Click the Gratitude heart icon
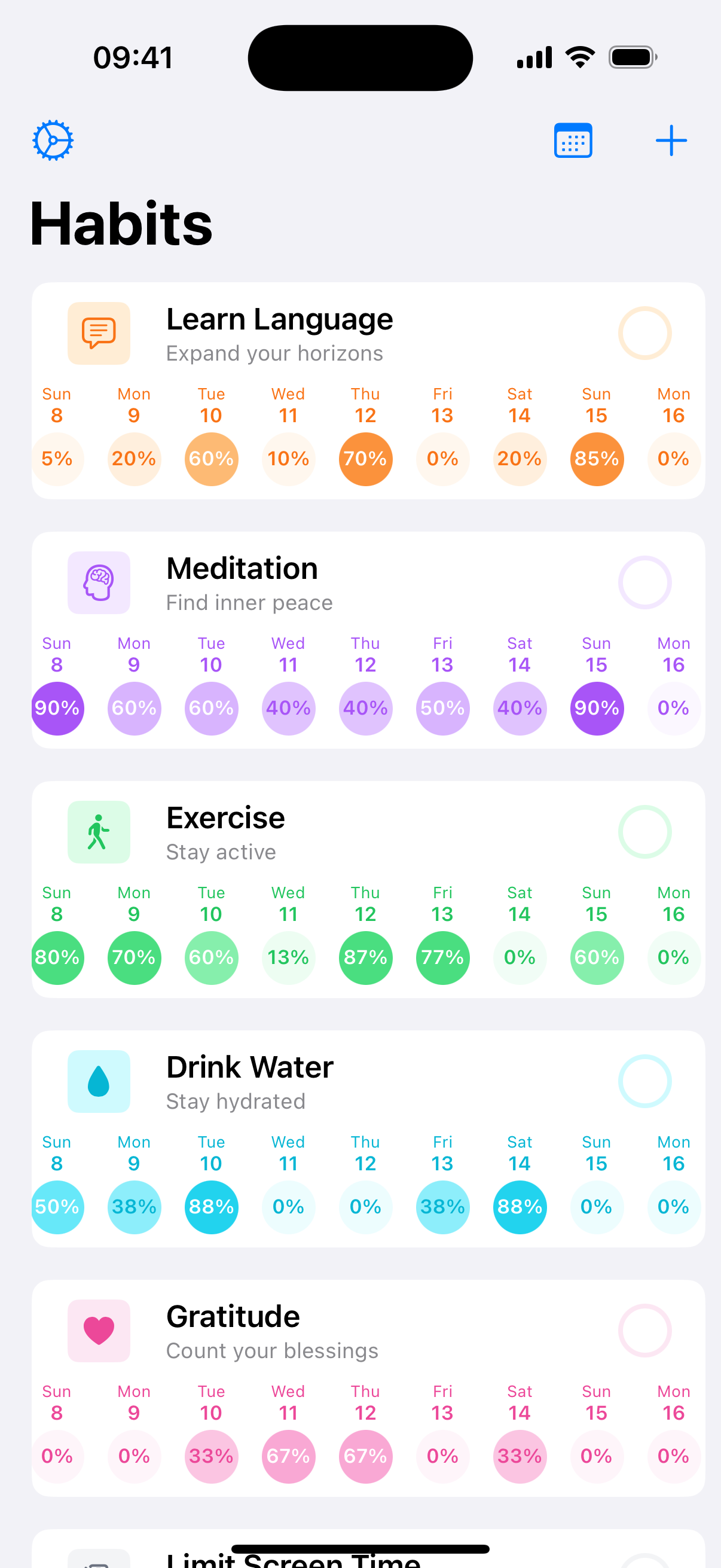The height and width of the screenshot is (1568, 721). [99, 1331]
